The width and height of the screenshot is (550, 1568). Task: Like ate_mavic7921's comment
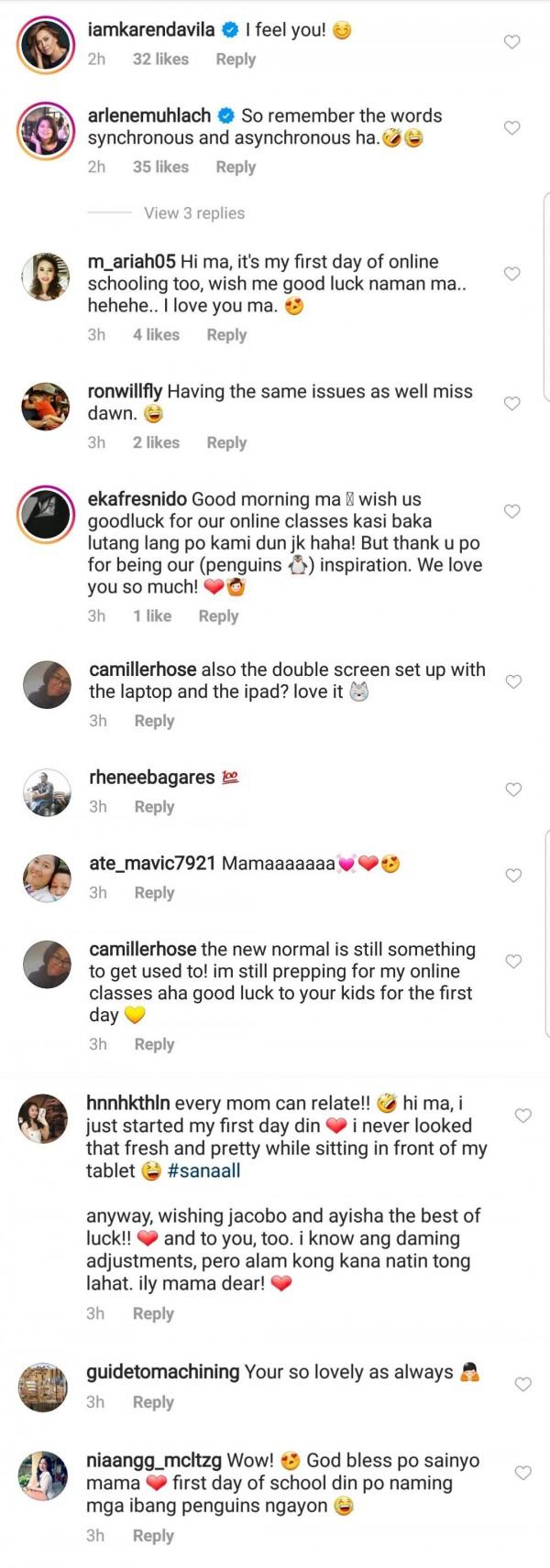point(513,876)
